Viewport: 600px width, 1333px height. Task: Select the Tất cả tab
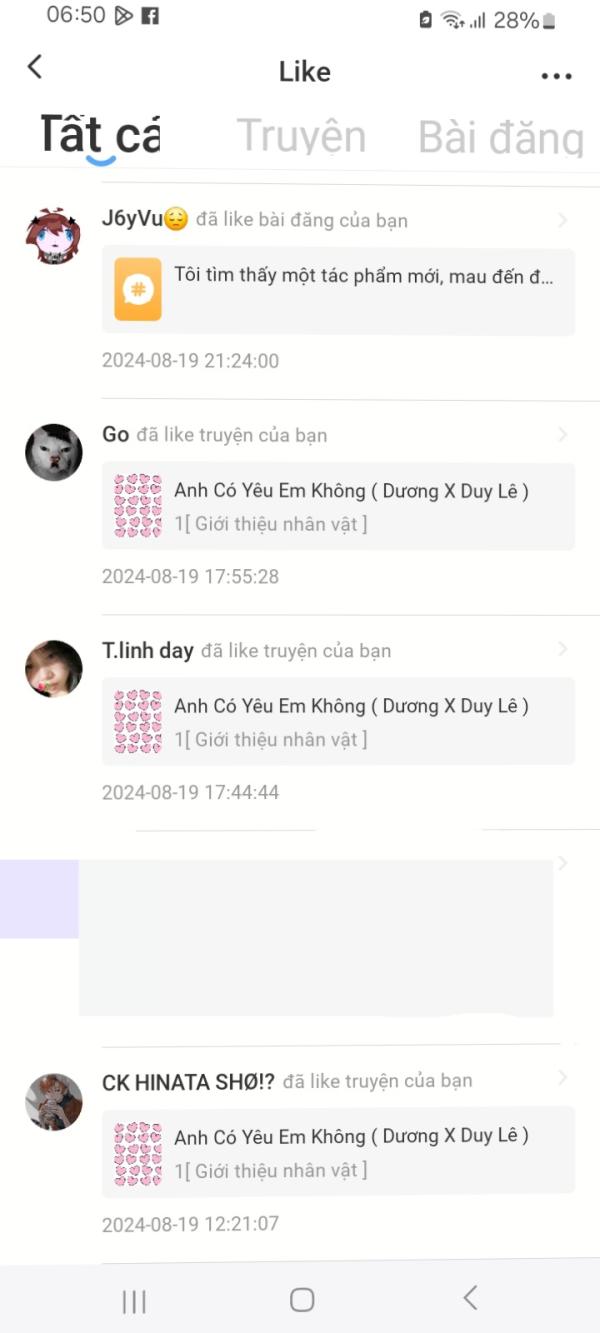(100, 137)
